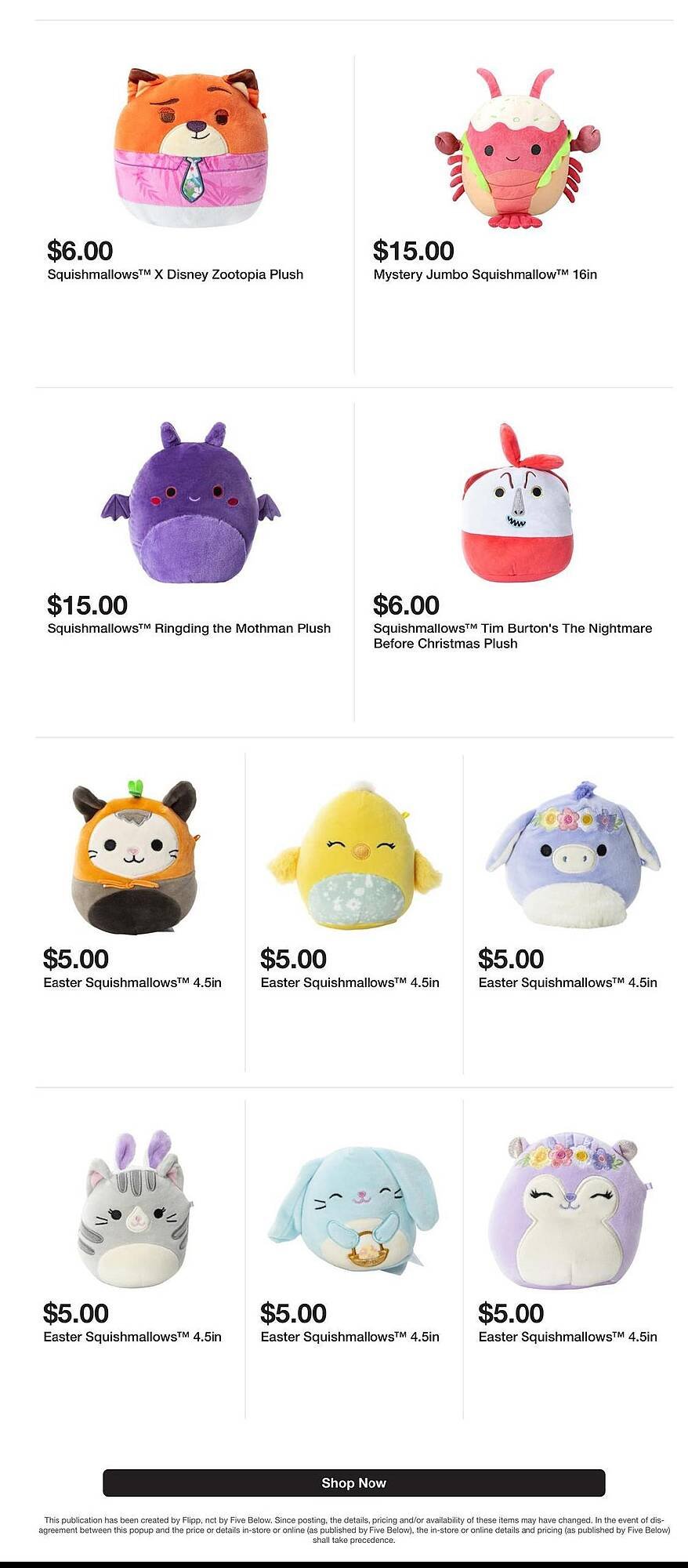This screenshot has height=1568, width=688.
Task: Open The Nightmare Before Christmas Plush item
Action: (516, 503)
